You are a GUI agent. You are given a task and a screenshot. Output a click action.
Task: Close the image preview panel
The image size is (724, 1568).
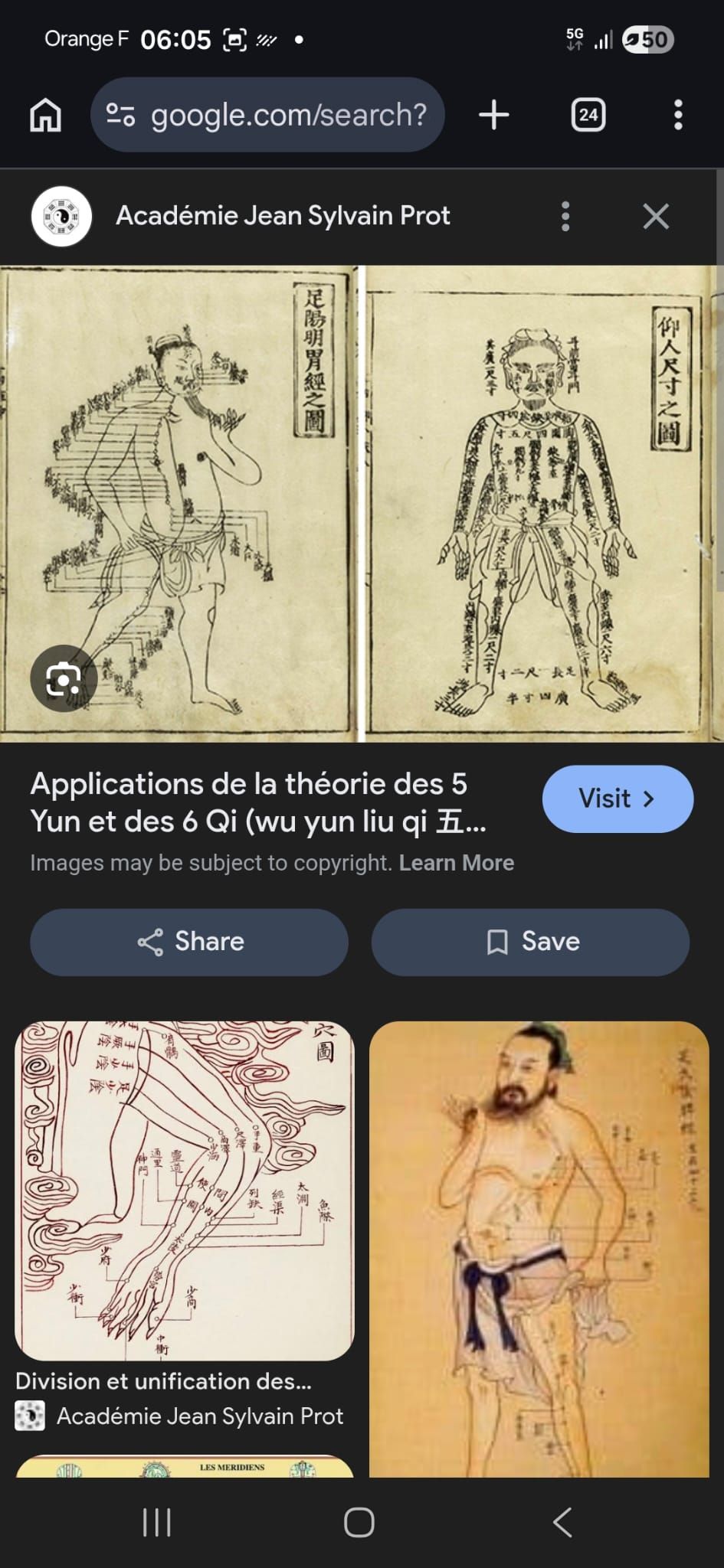coord(656,217)
